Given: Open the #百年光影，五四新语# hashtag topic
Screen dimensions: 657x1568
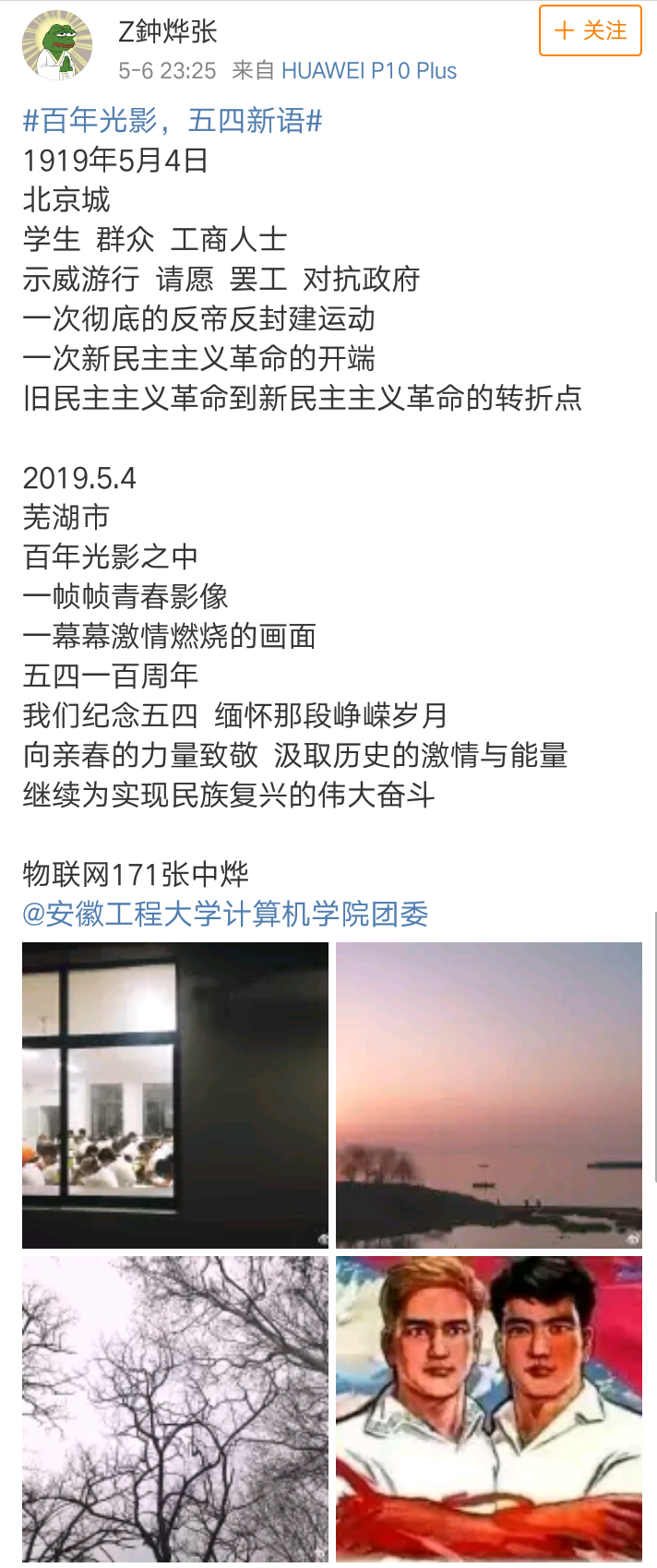Looking at the screenshot, I should click(173, 121).
